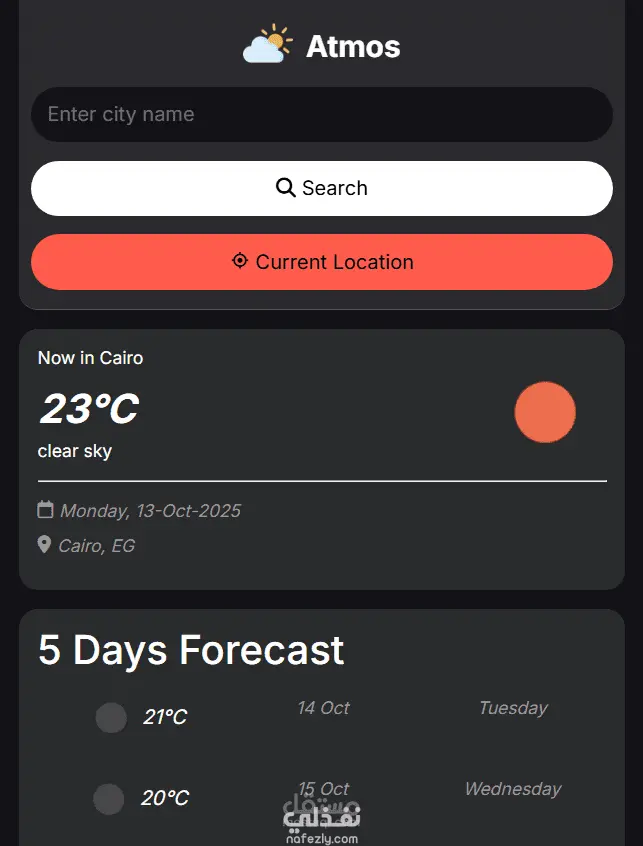
Task: Focus the Enter city name field
Action: click(321, 114)
